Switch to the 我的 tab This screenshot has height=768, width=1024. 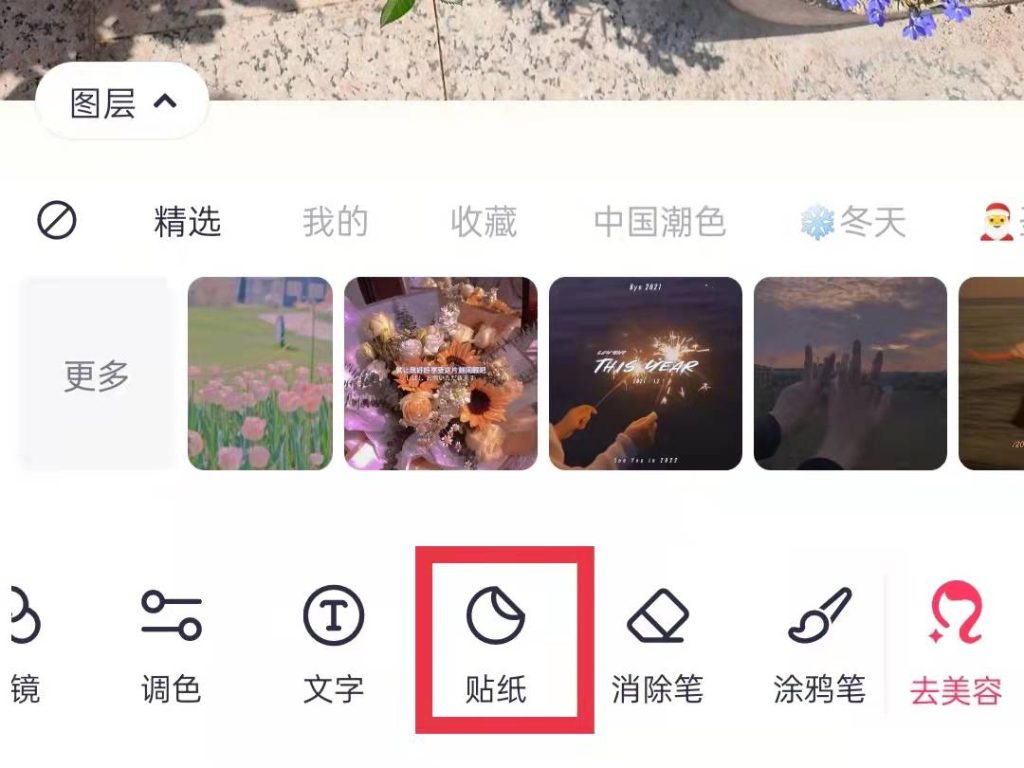point(335,222)
